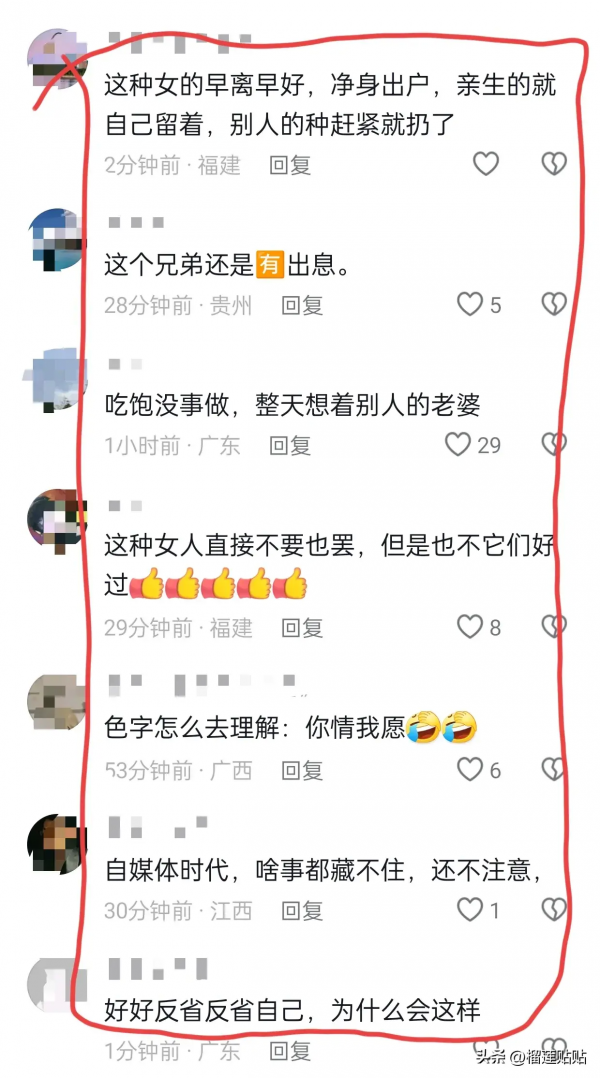Reply to the comment starting 这种女人直接不要也罢
Screen dimensions: 600x1078
point(302,628)
